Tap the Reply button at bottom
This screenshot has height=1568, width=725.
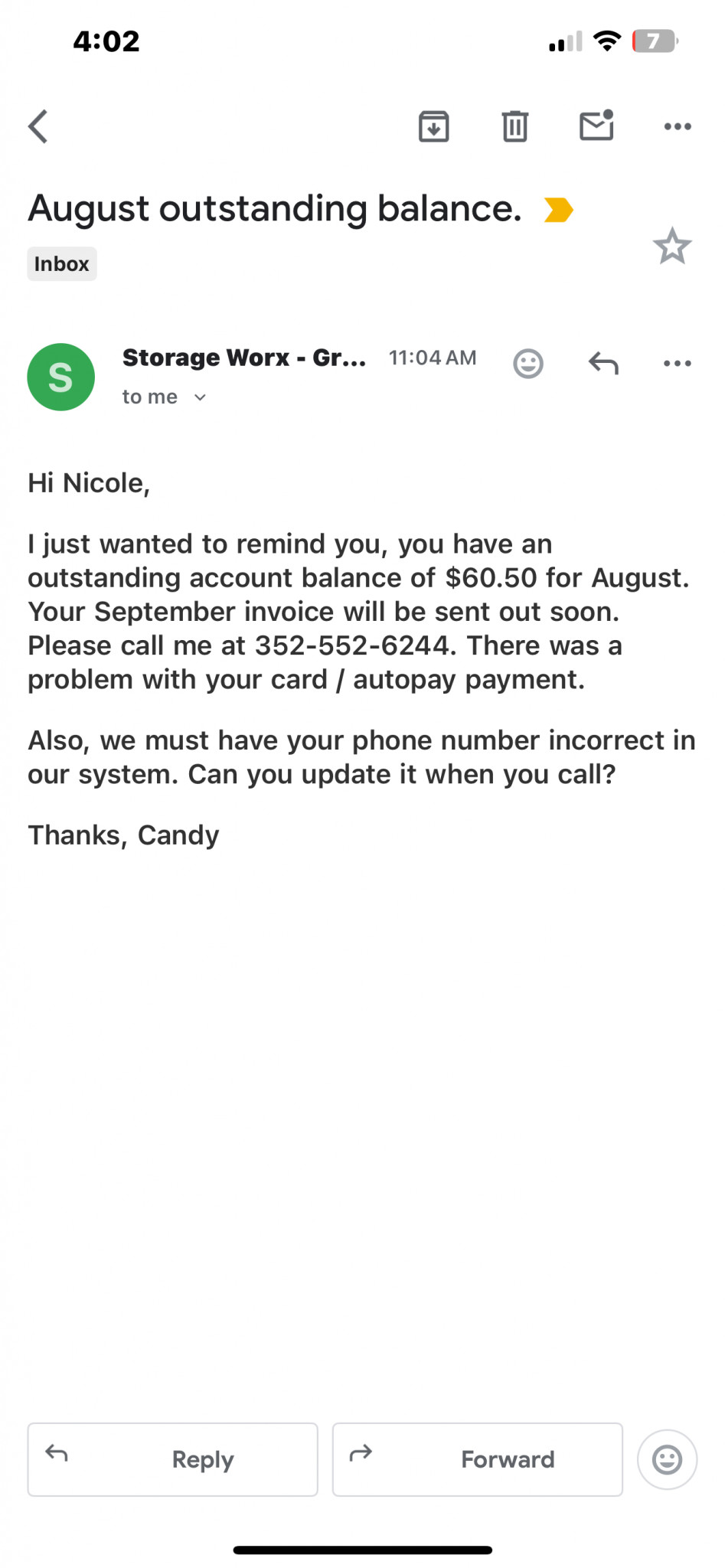(173, 1459)
